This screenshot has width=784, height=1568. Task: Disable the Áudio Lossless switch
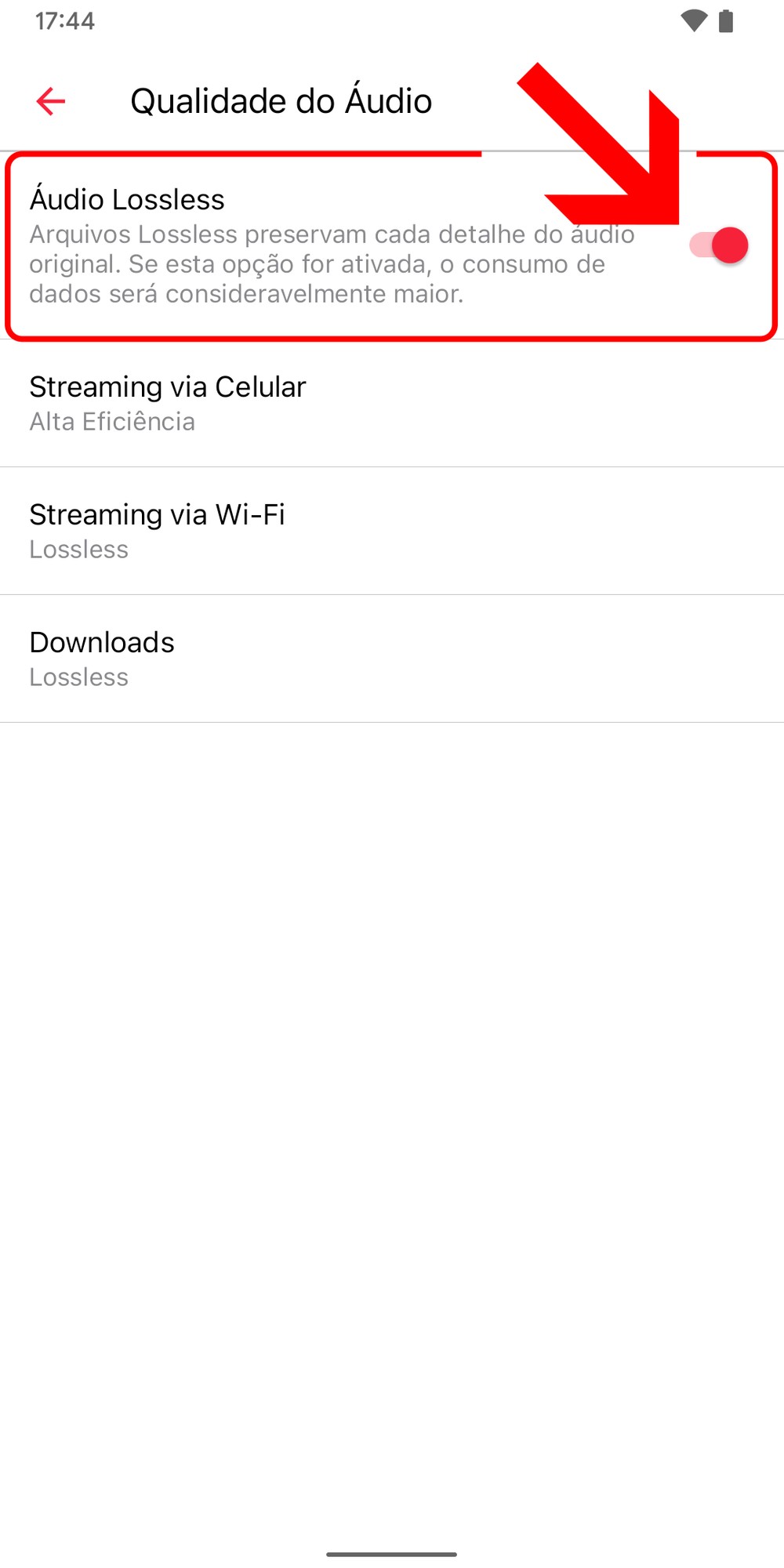coord(719,245)
